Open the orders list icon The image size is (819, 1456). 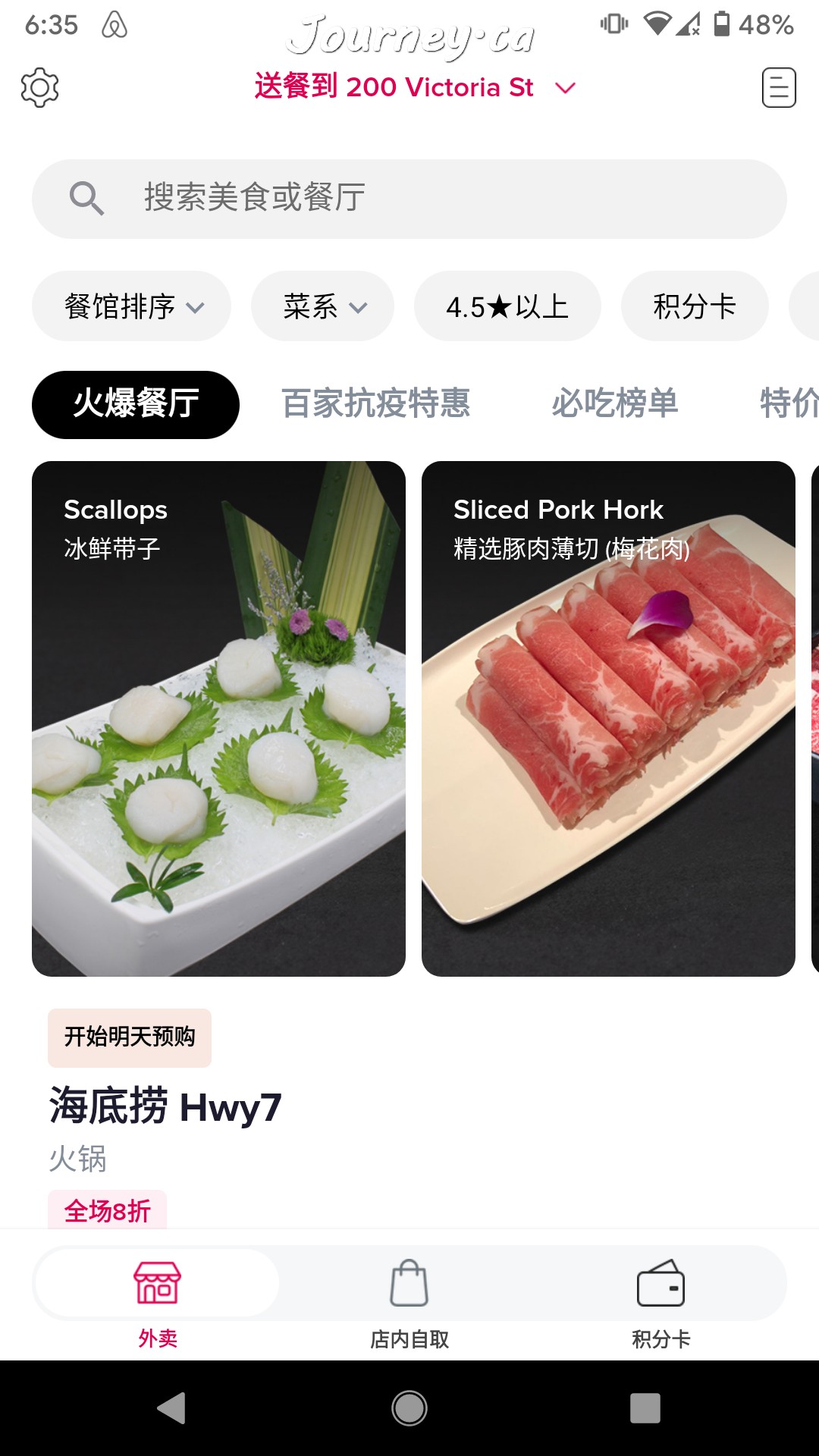click(x=778, y=88)
